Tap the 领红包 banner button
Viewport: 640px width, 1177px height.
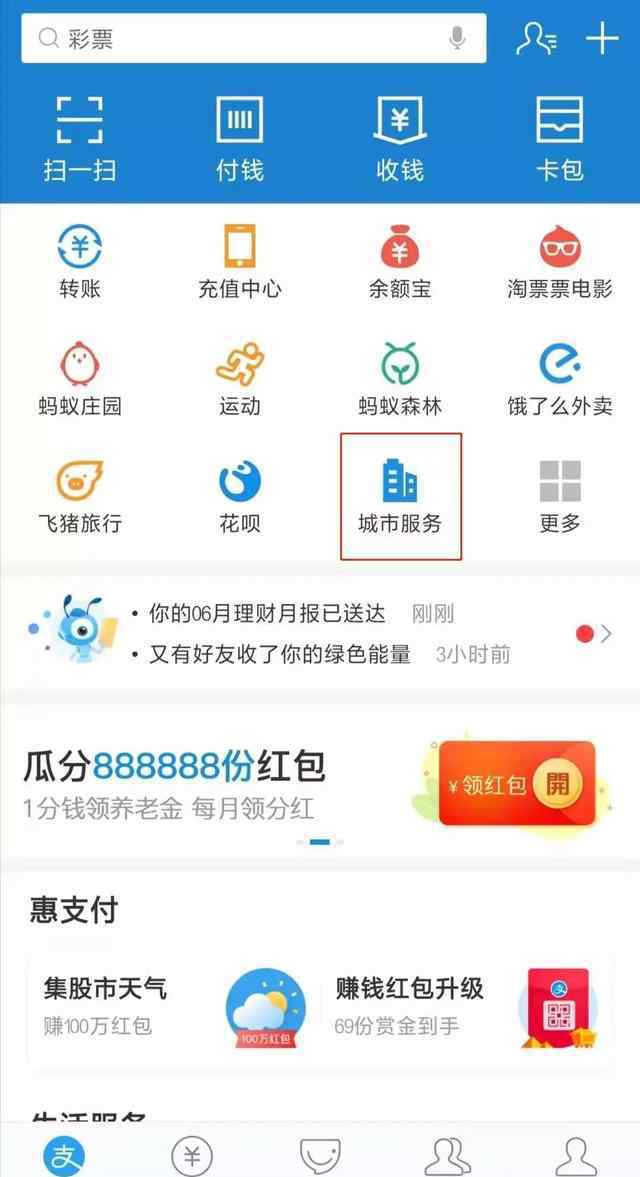point(516,783)
